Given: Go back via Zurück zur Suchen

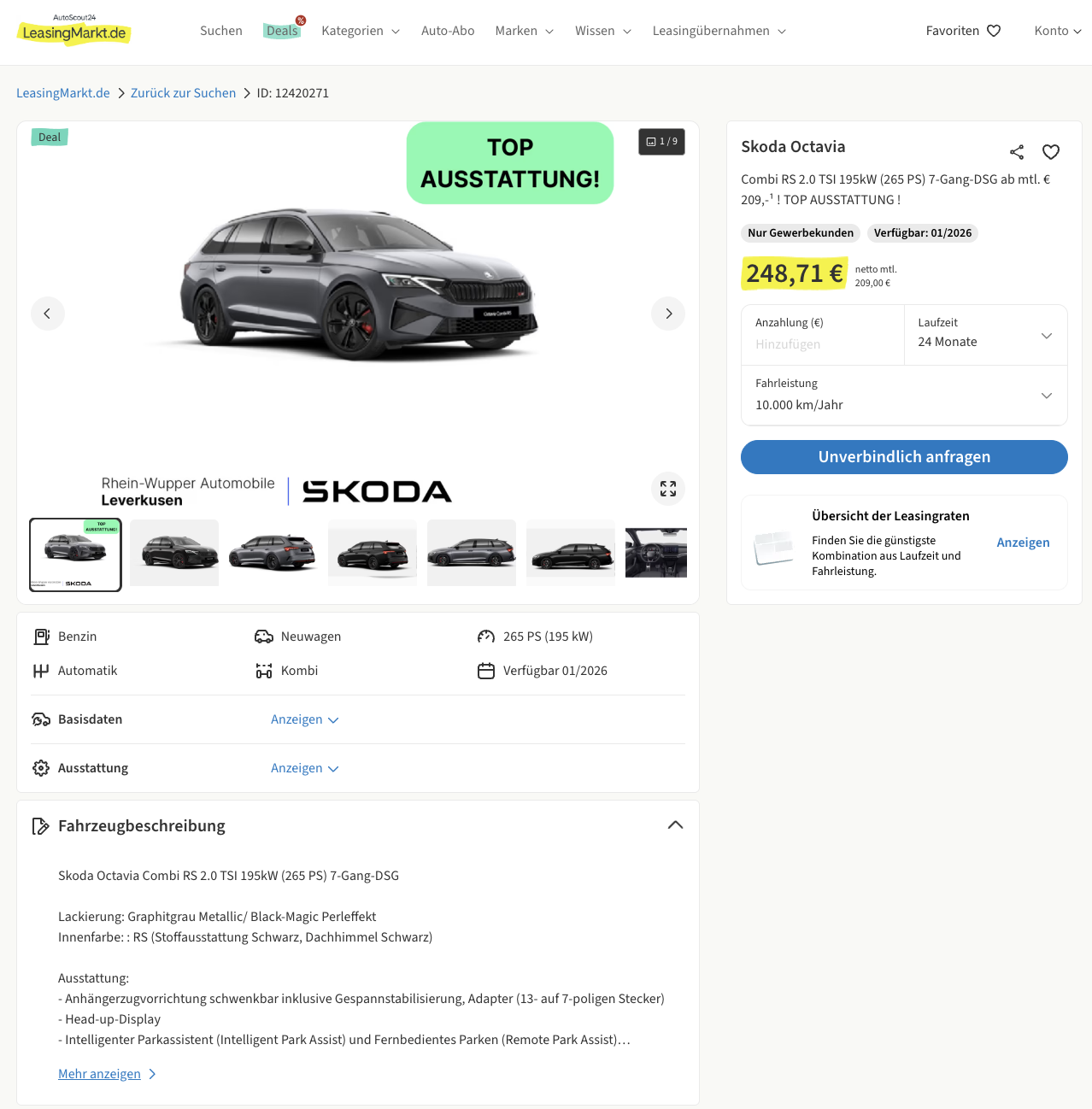Looking at the screenshot, I should coord(183,93).
